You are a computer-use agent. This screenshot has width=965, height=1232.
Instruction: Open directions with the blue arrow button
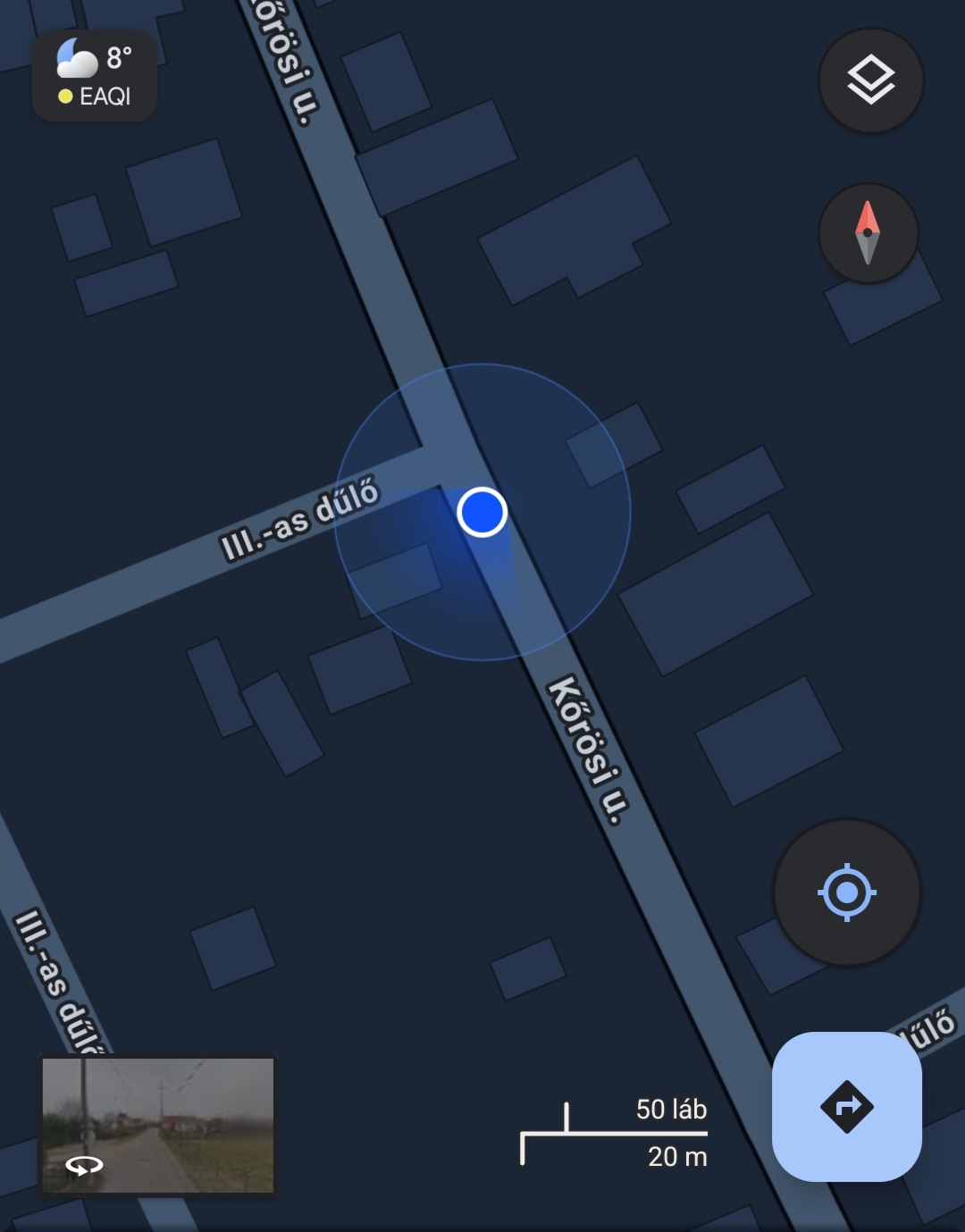point(846,1106)
